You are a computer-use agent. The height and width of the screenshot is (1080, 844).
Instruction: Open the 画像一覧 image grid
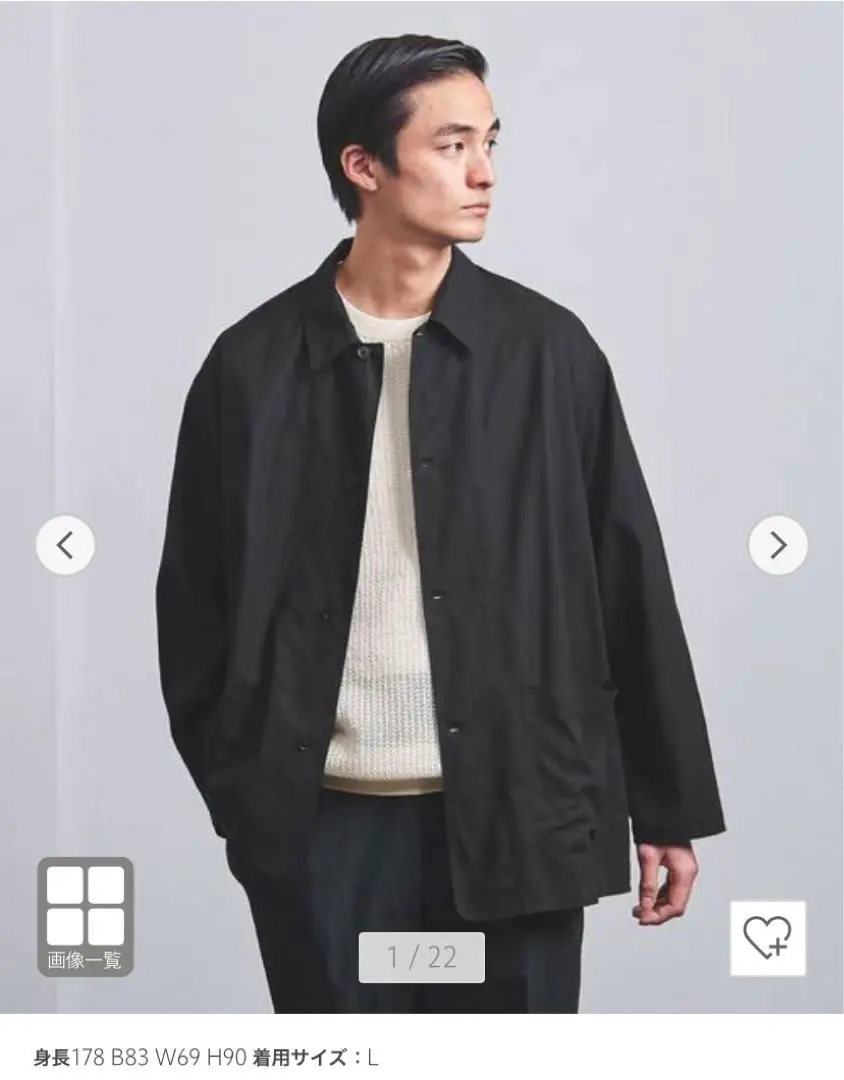click(85, 916)
